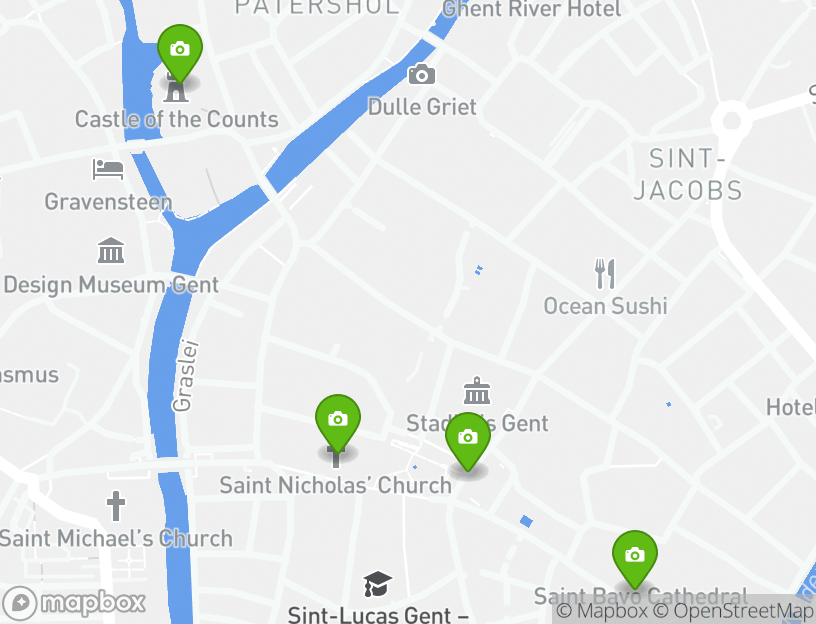Open the green marker near Stadhuis Gent
Viewport: 816px width, 624px height.
(467, 439)
